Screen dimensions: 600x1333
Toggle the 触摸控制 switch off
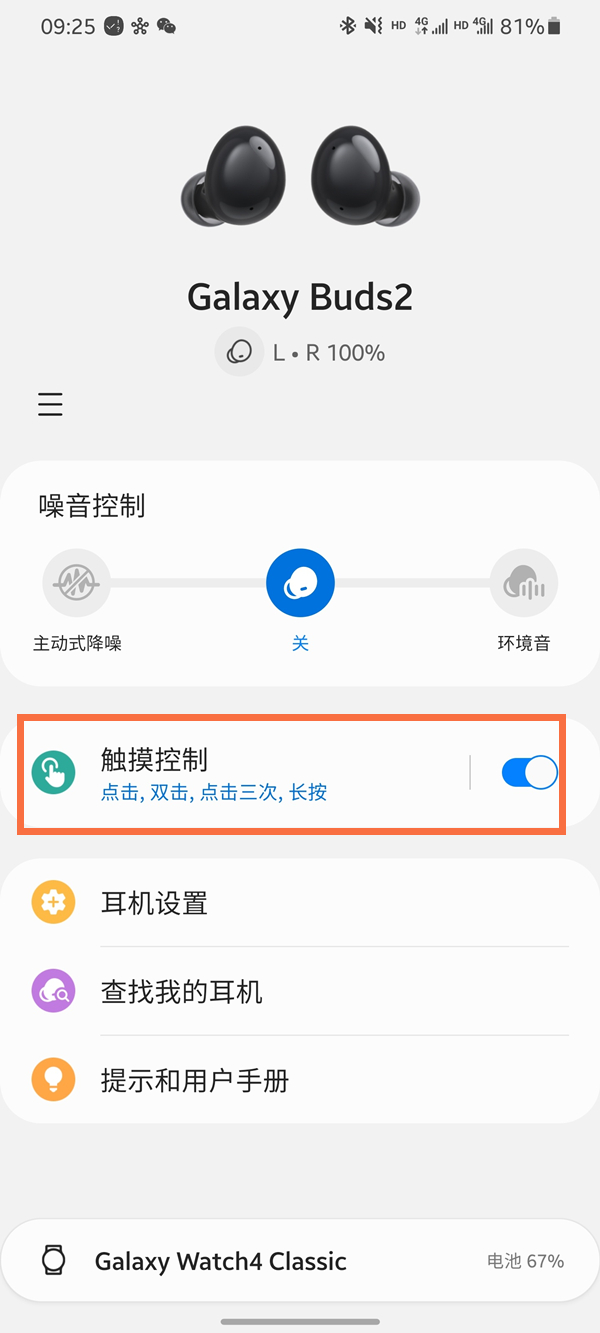coord(528,773)
